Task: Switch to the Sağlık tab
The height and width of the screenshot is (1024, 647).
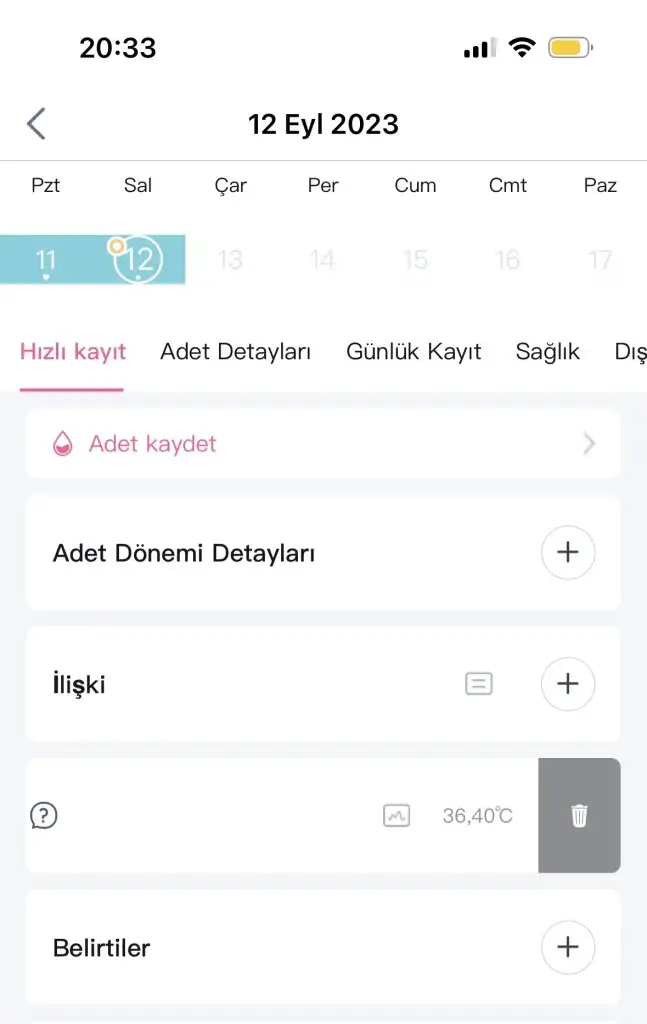Action: (x=548, y=352)
